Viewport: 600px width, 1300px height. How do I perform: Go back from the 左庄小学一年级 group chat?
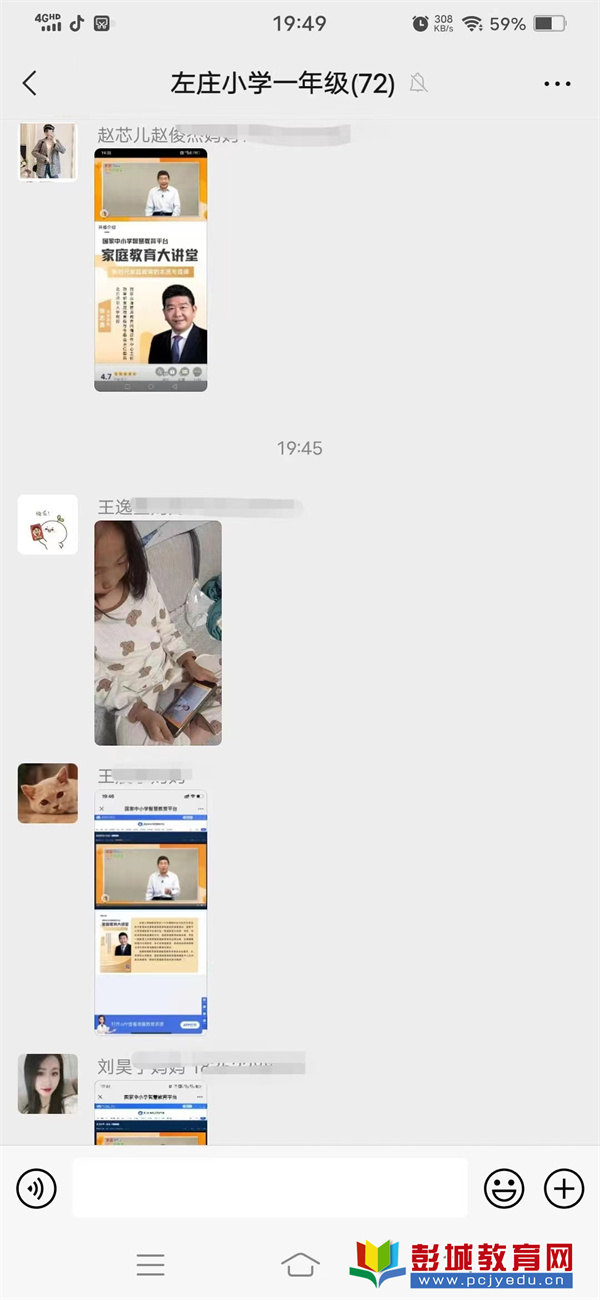[x=30, y=83]
